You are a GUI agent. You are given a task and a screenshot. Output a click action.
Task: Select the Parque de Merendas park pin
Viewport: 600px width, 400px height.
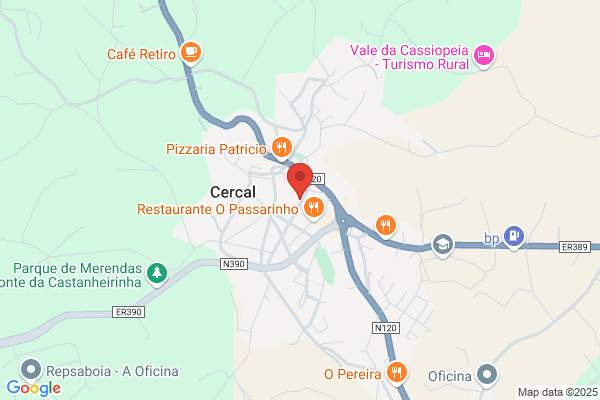157,274
